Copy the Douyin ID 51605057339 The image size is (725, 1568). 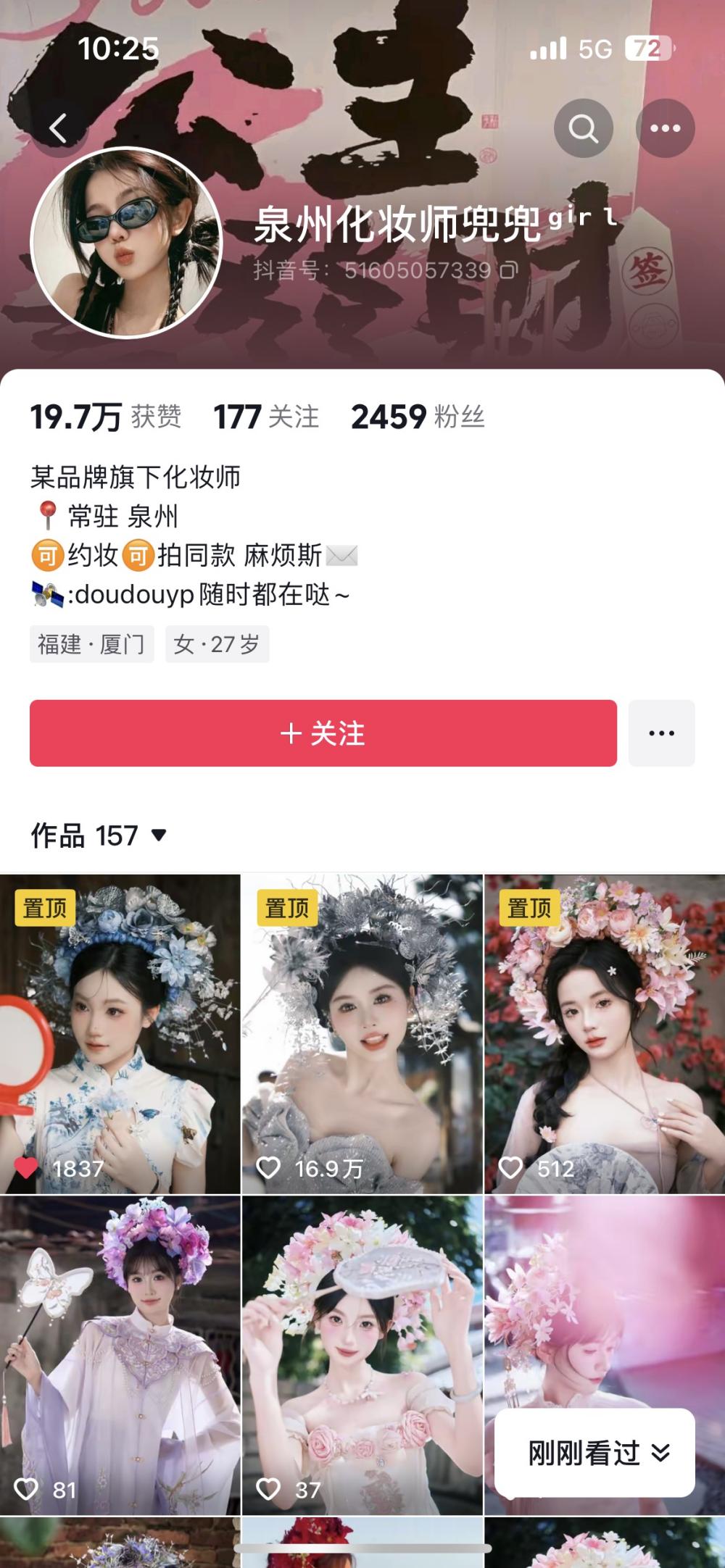point(510,271)
